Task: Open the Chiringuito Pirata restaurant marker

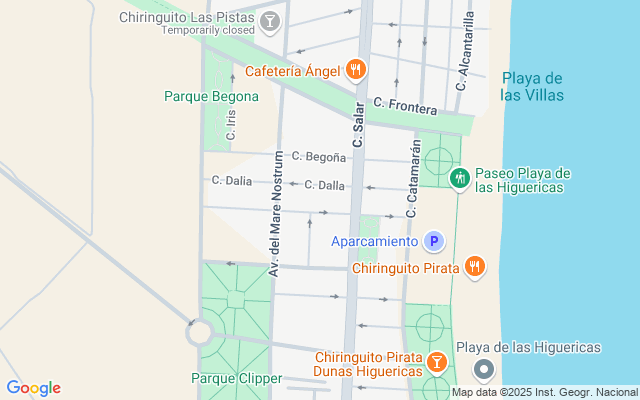Action: coord(475,267)
